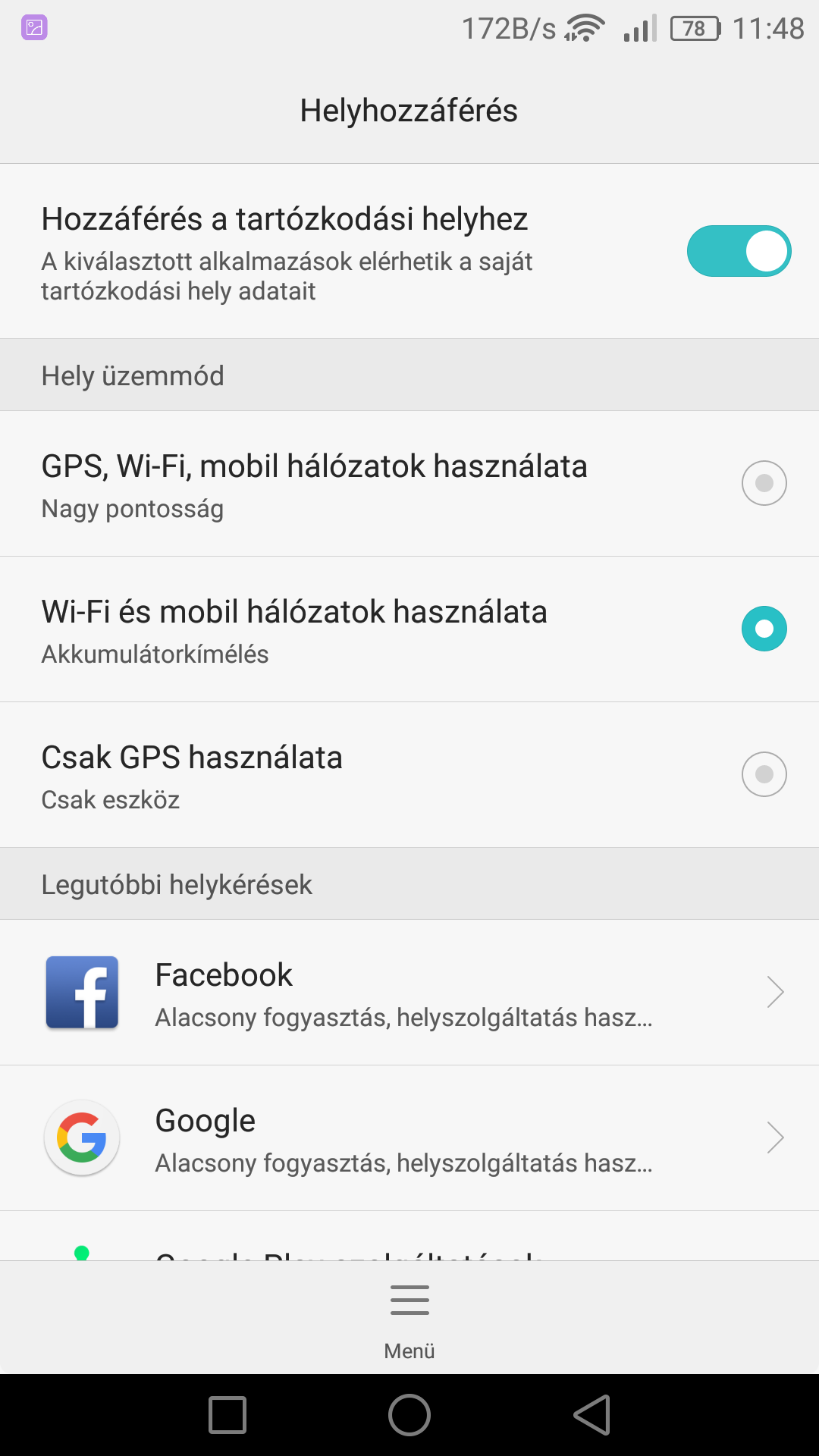The width and height of the screenshot is (819, 1456).
Task: Select GPS, Wi-Fi, mobil hálózatok használata
Action: [409, 484]
